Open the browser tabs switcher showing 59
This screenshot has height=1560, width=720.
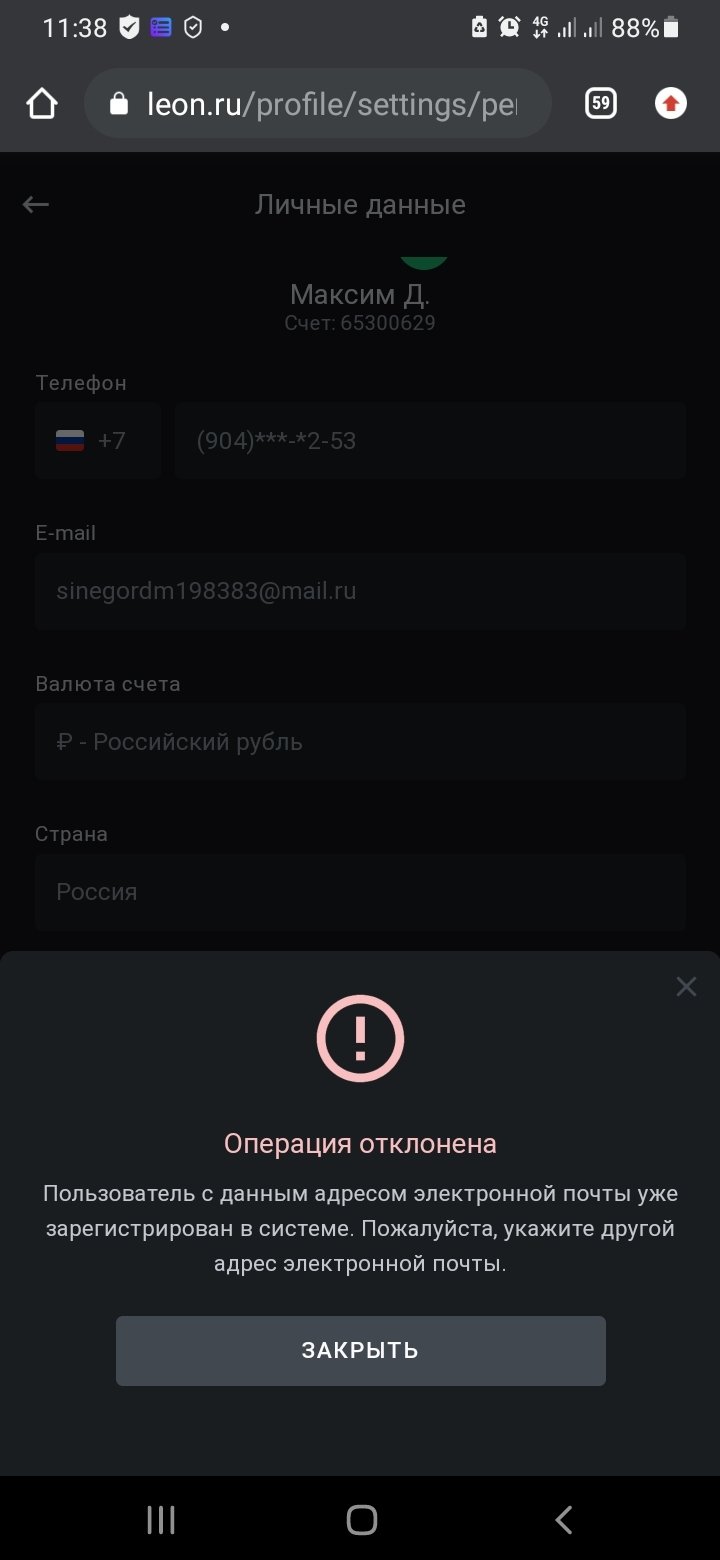click(600, 103)
